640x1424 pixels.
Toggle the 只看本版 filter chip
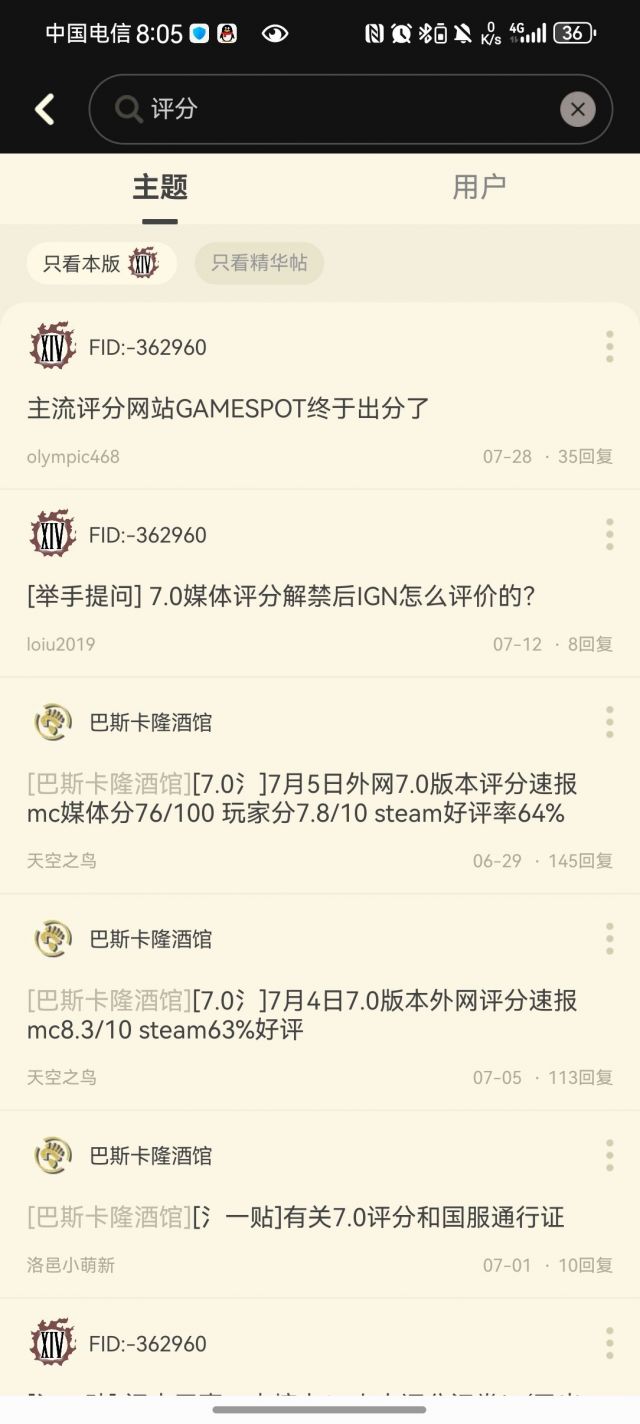pos(101,264)
